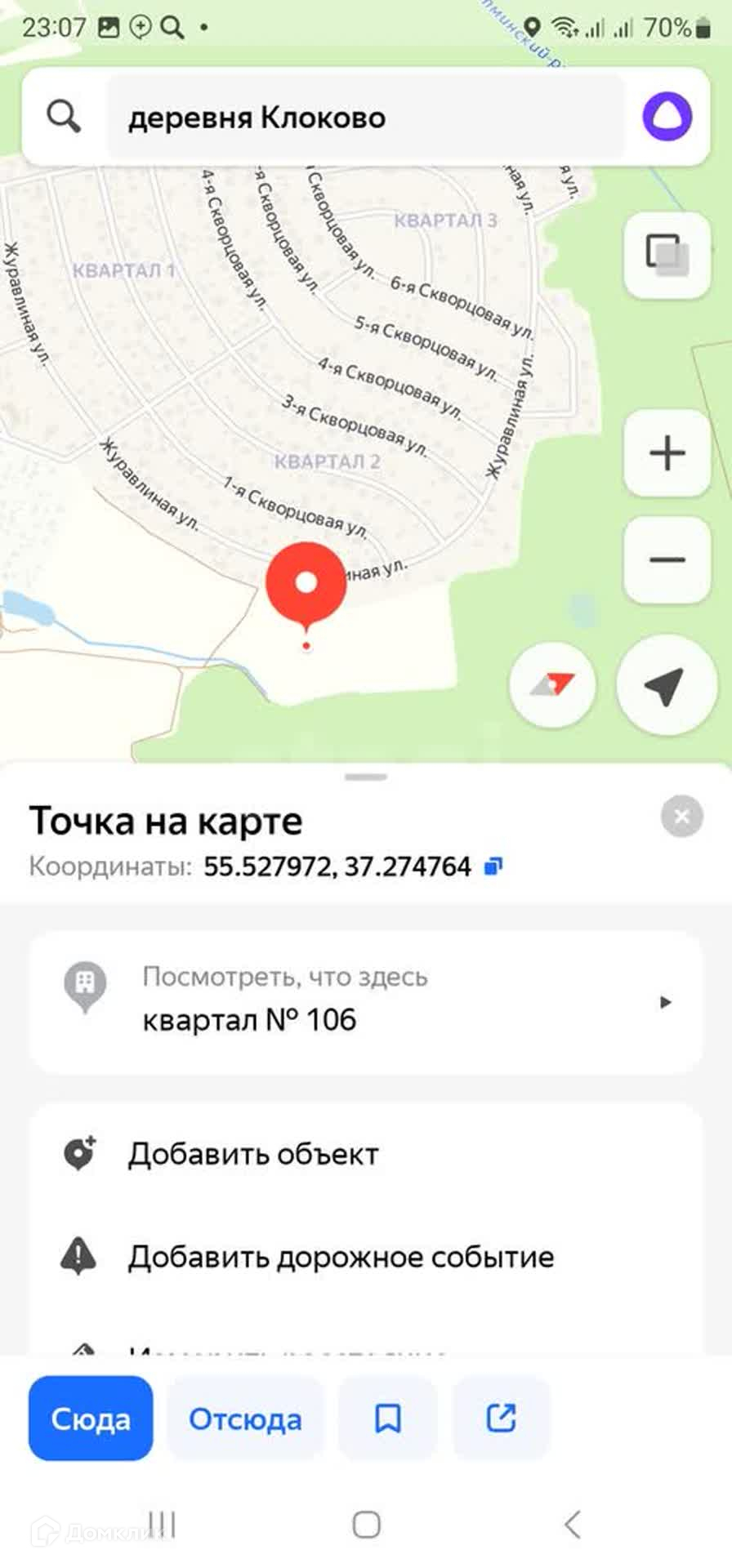Open the map layers selector

[x=667, y=255]
